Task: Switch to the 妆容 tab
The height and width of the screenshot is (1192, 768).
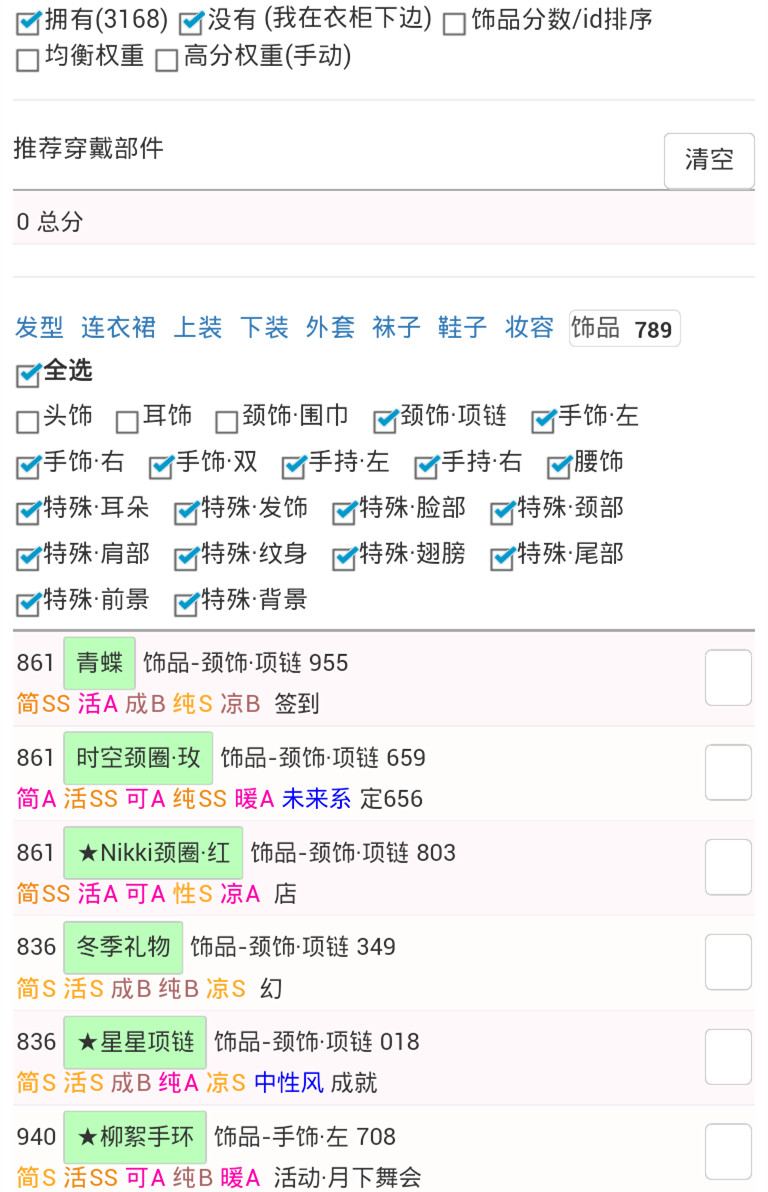Action: [x=529, y=328]
